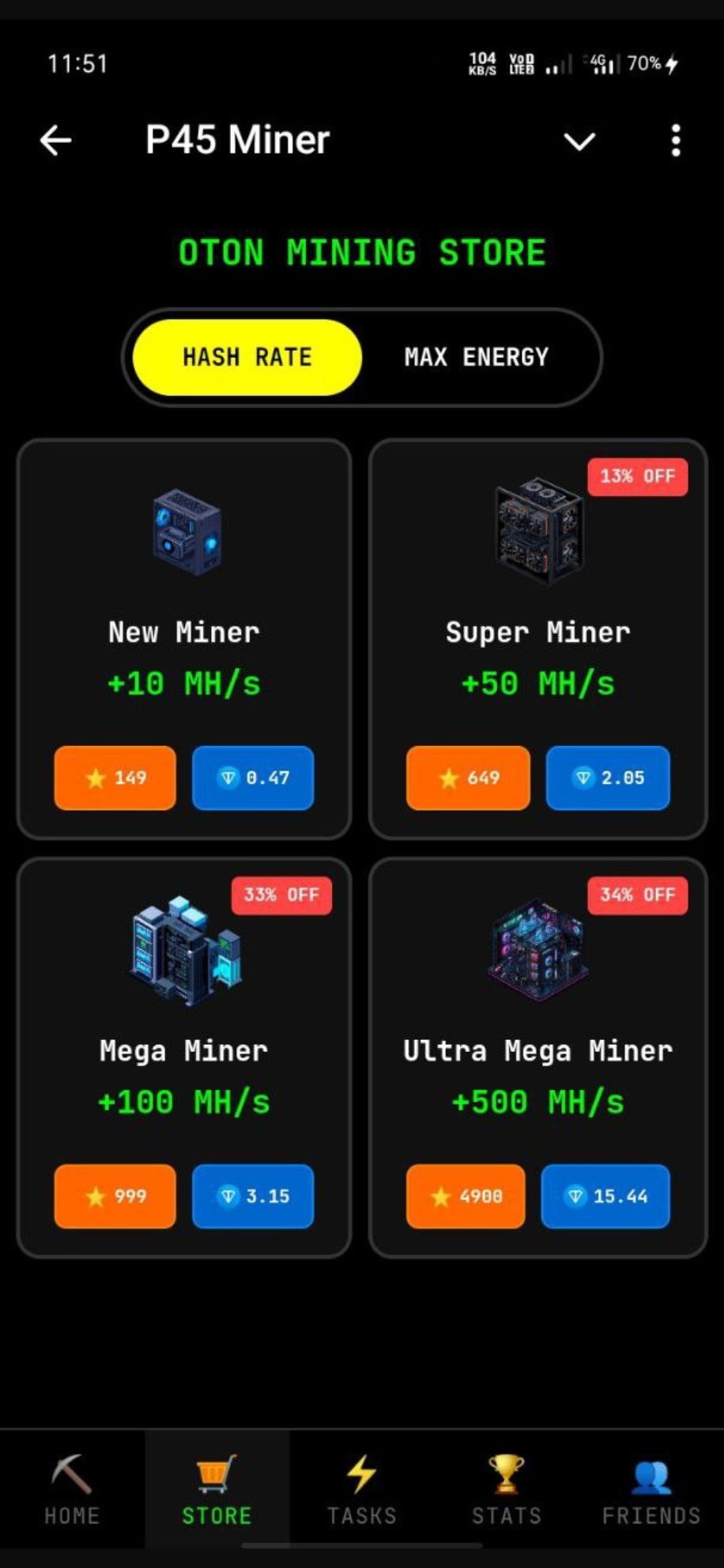Open the three-dot overflow menu
This screenshot has height=1568, width=724.
[x=675, y=141]
